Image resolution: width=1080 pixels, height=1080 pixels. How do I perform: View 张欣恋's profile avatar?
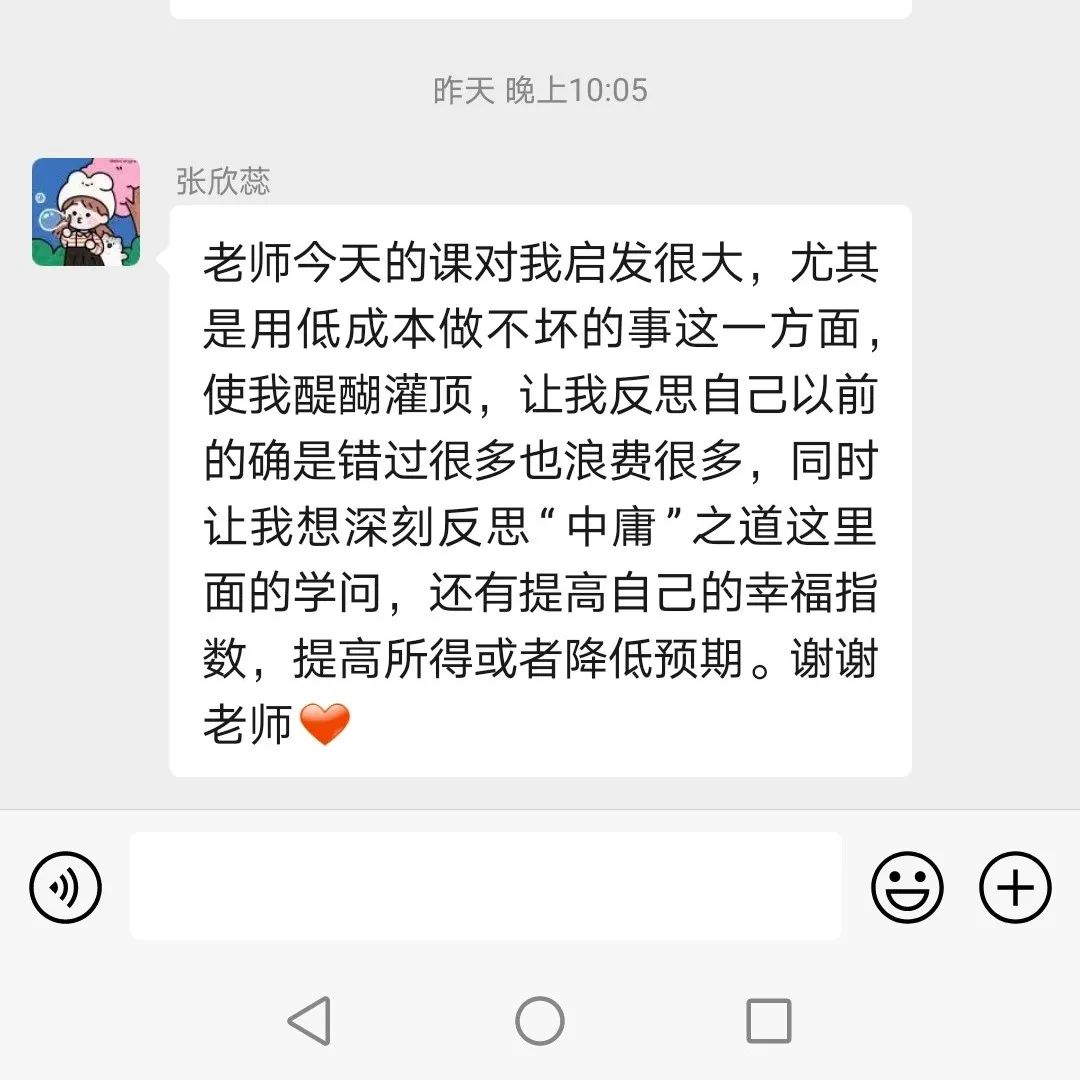(x=86, y=212)
